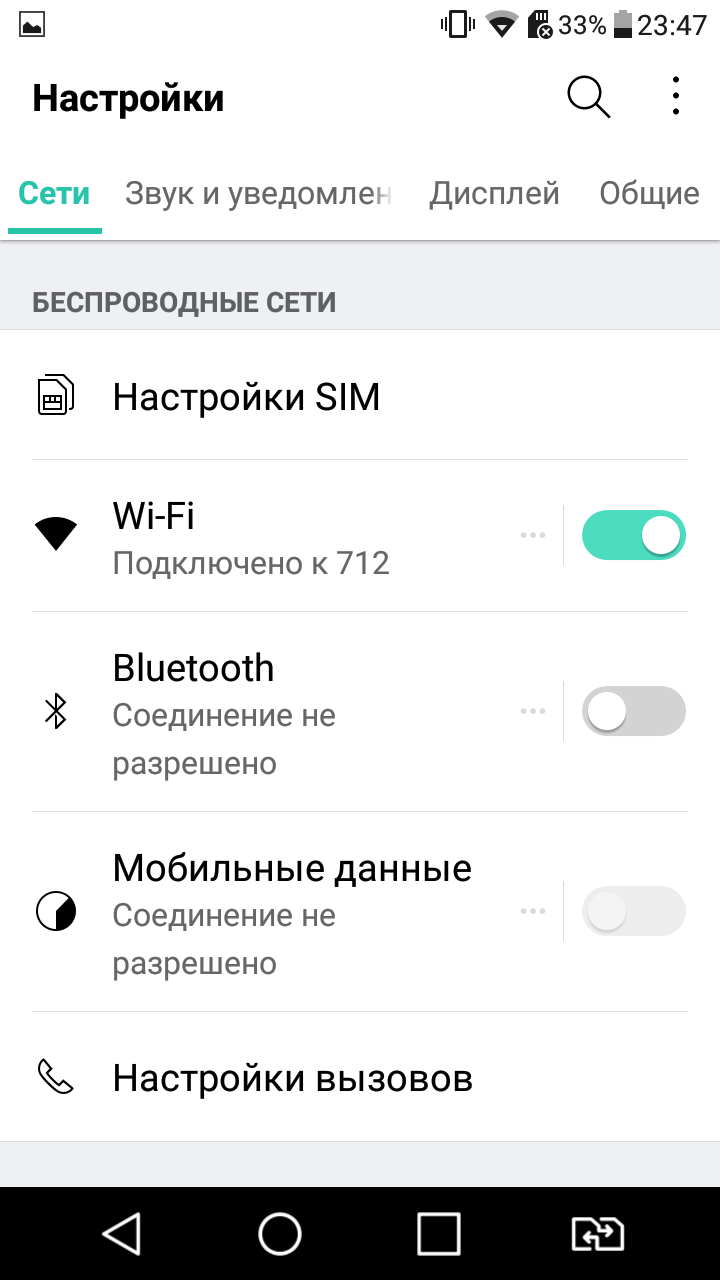Switch to the Дисплей tab
The image size is (720, 1280).
coord(494,193)
